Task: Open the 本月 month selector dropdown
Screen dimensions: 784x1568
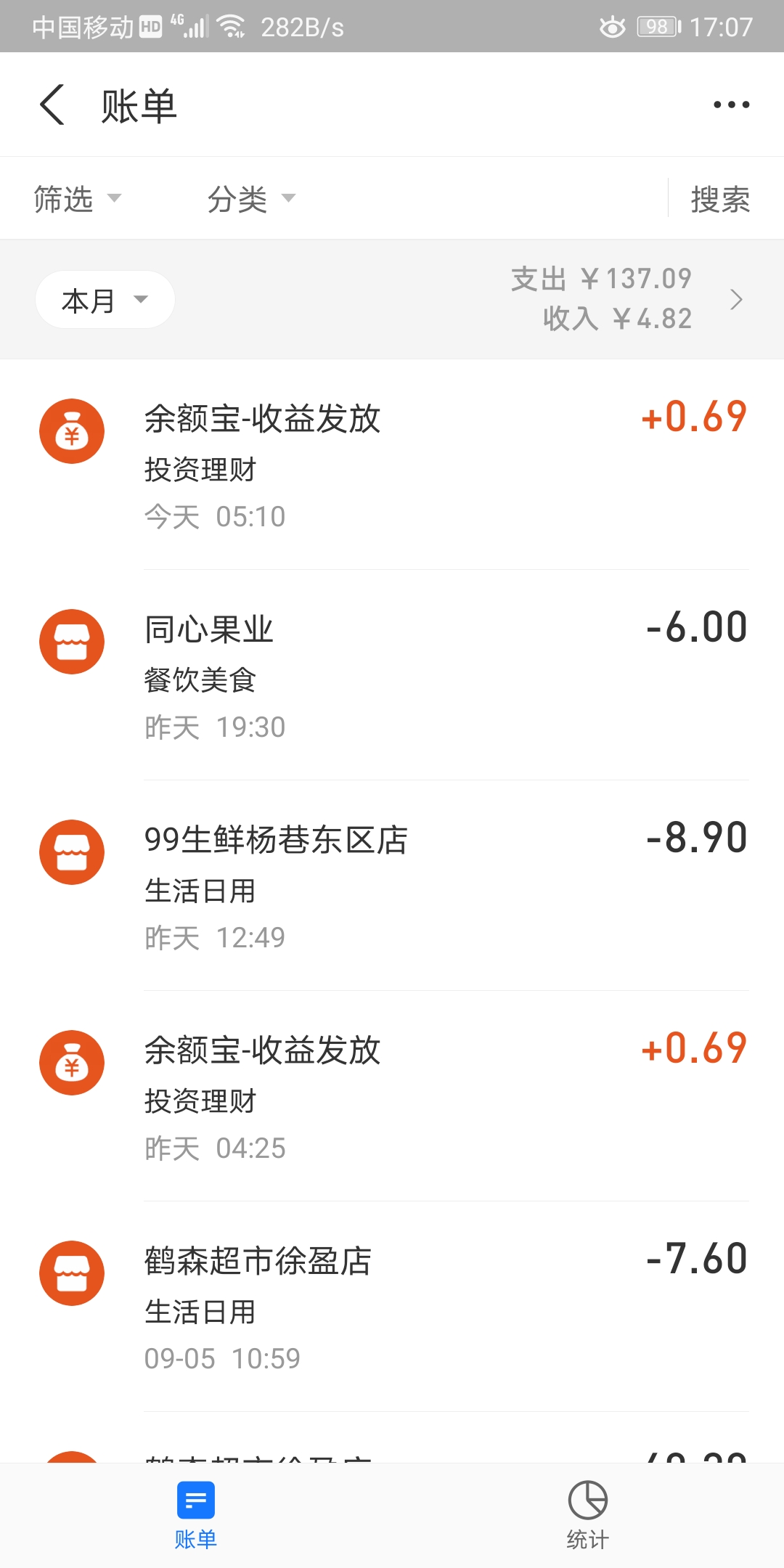Action: pyautogui.click(x=104, y=299)
